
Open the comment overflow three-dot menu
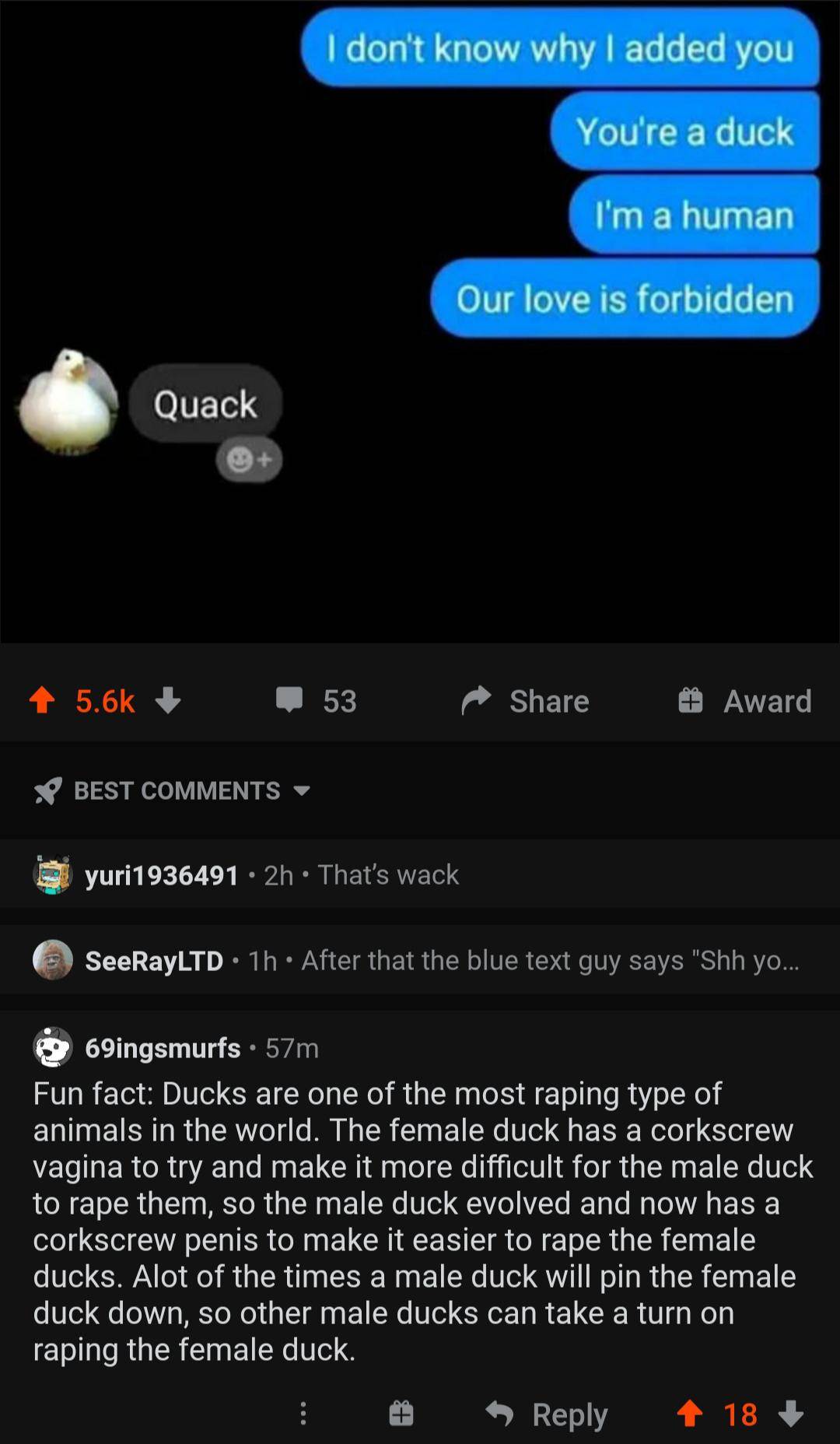point(303,1414)
